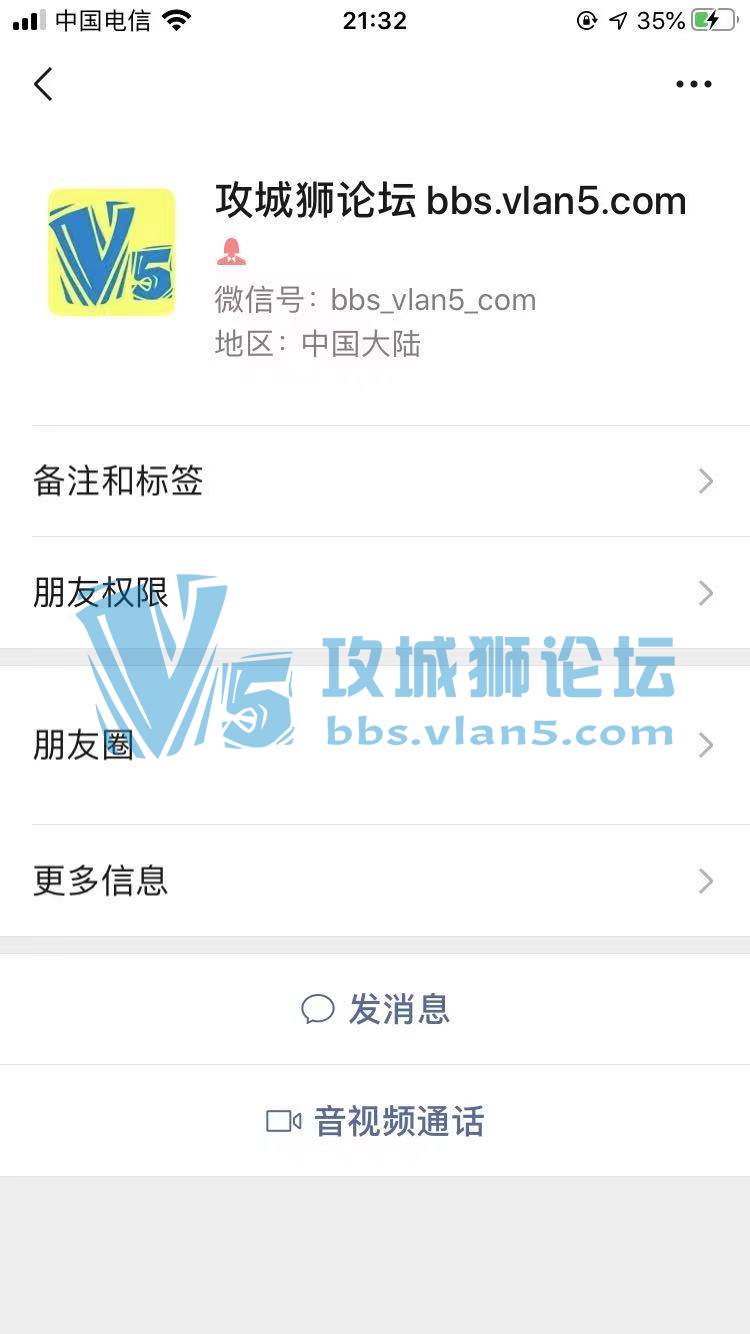750x1334 pixels.
Task: Start 音视频通话 call
Action: click(375, 1121)
